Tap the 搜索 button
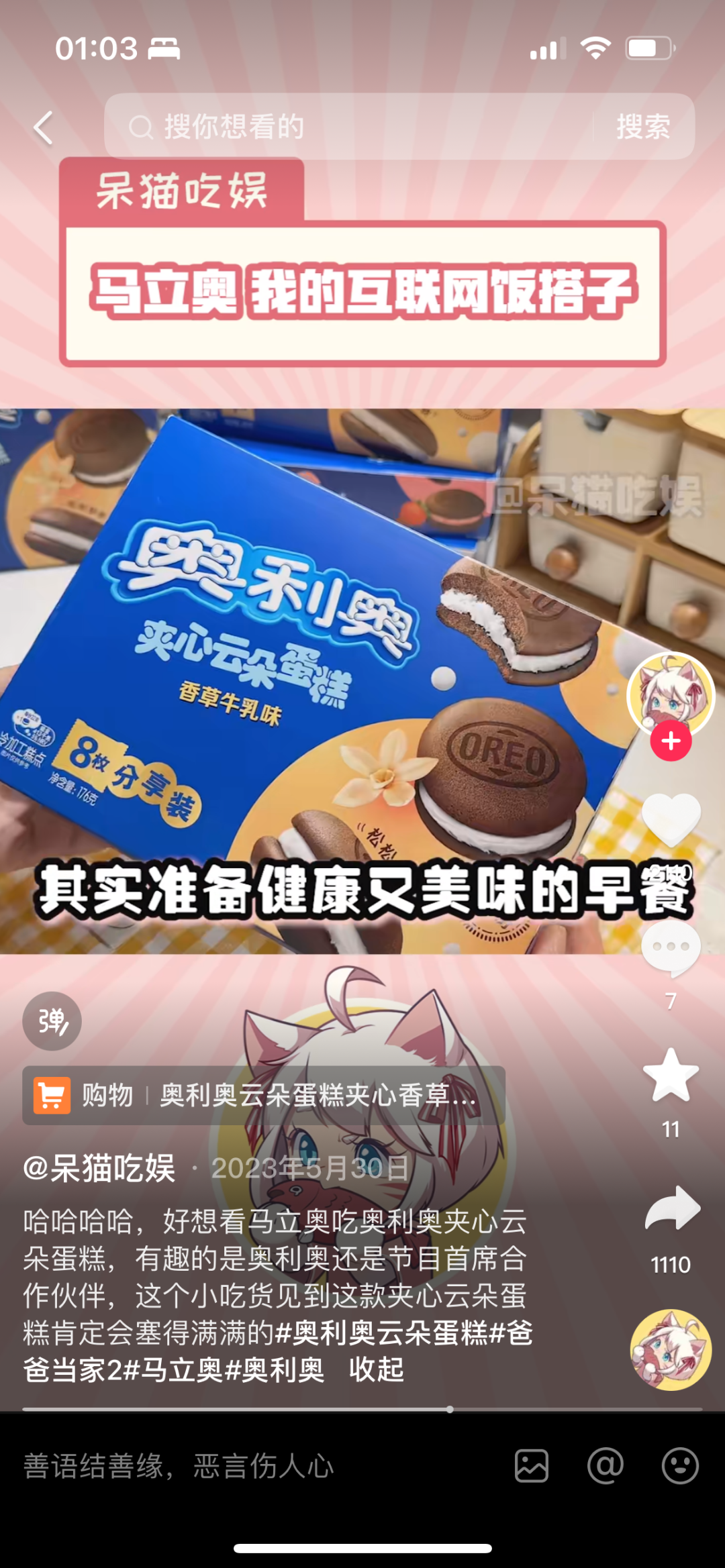The height and width of the screenshot is (1568, 725). point(643,127)
